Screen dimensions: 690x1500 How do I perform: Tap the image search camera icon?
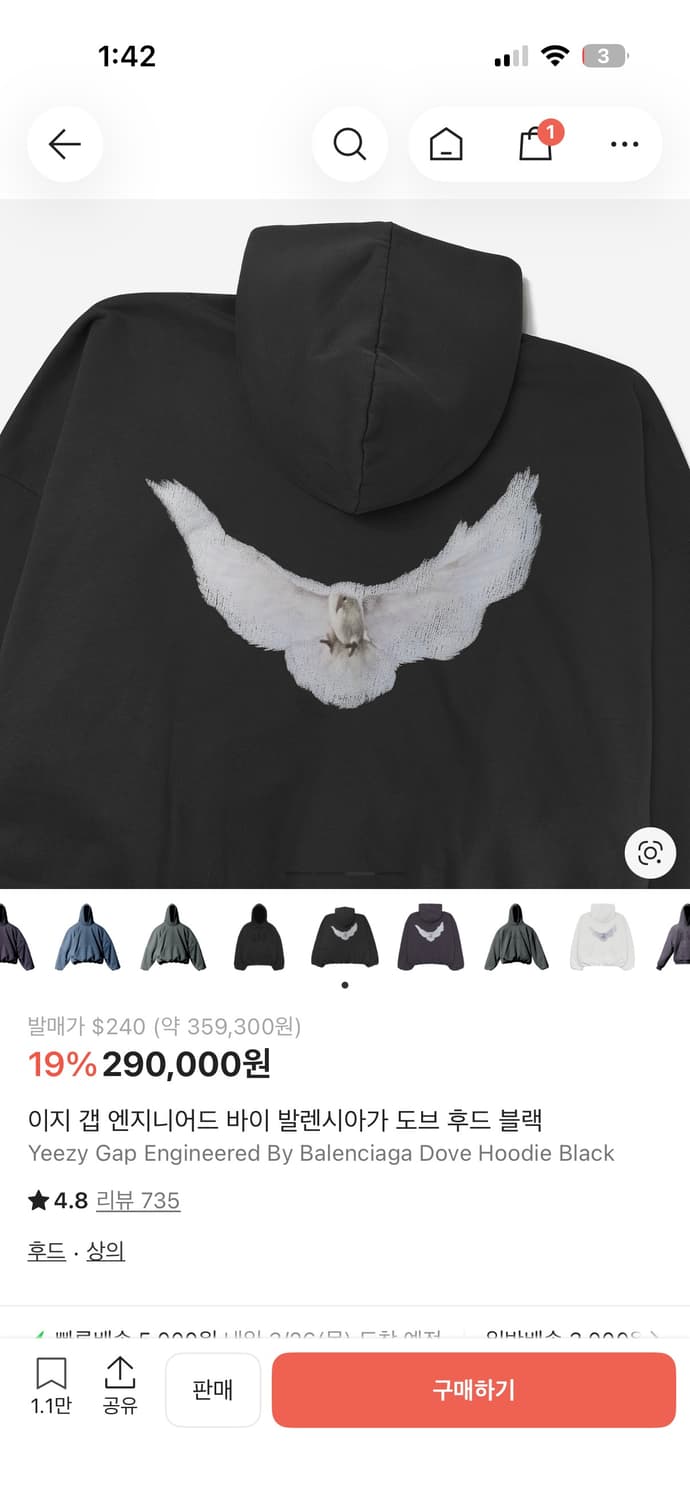[x=650, y=853]
